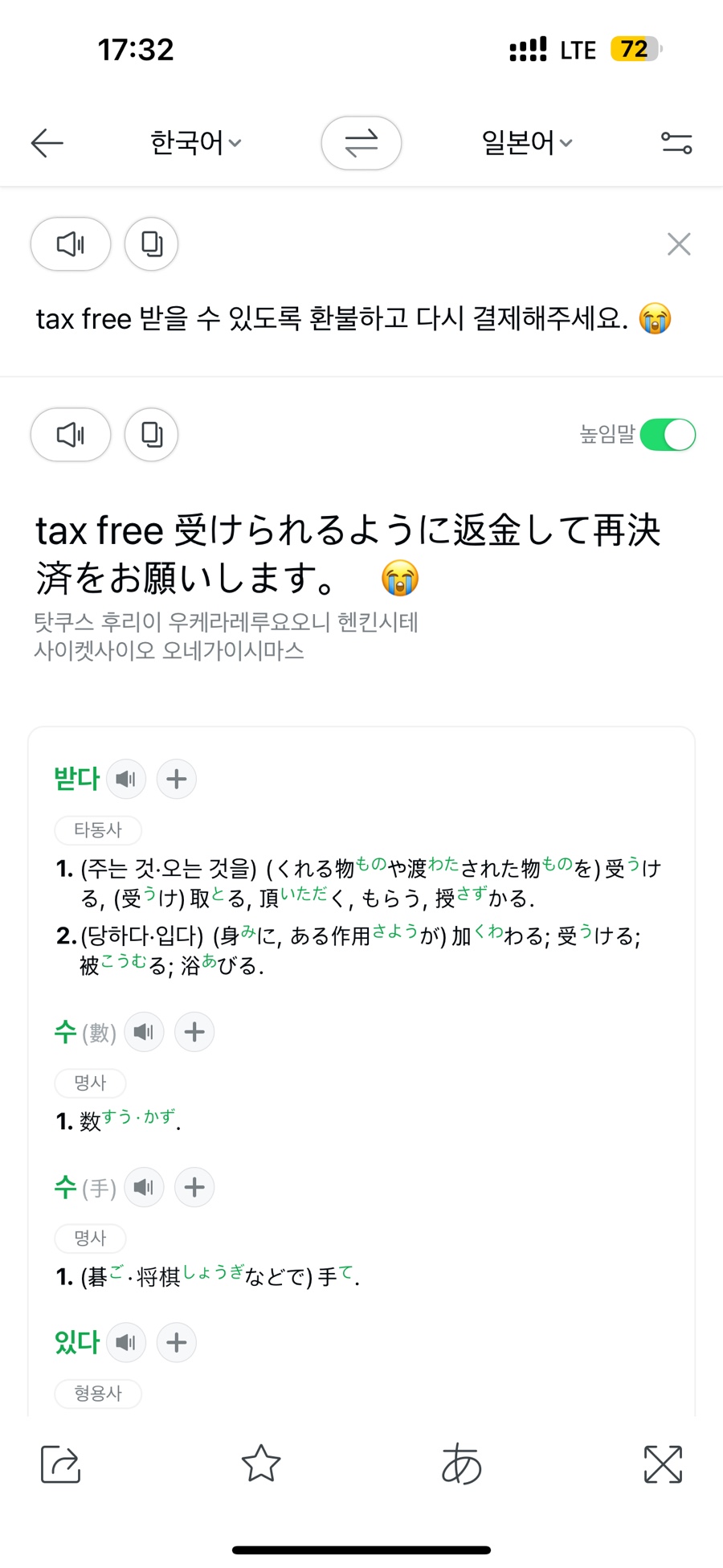Screen dimensions: 723x1568
Task: Go back using the arrow icon
Action: click(47, 143)
